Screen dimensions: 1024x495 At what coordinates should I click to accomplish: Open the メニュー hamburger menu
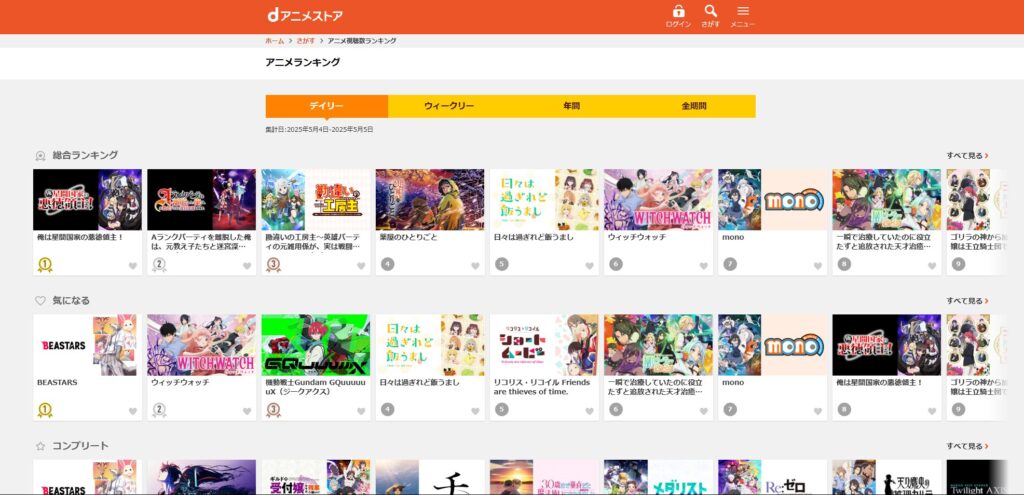[x=742, y=15]
